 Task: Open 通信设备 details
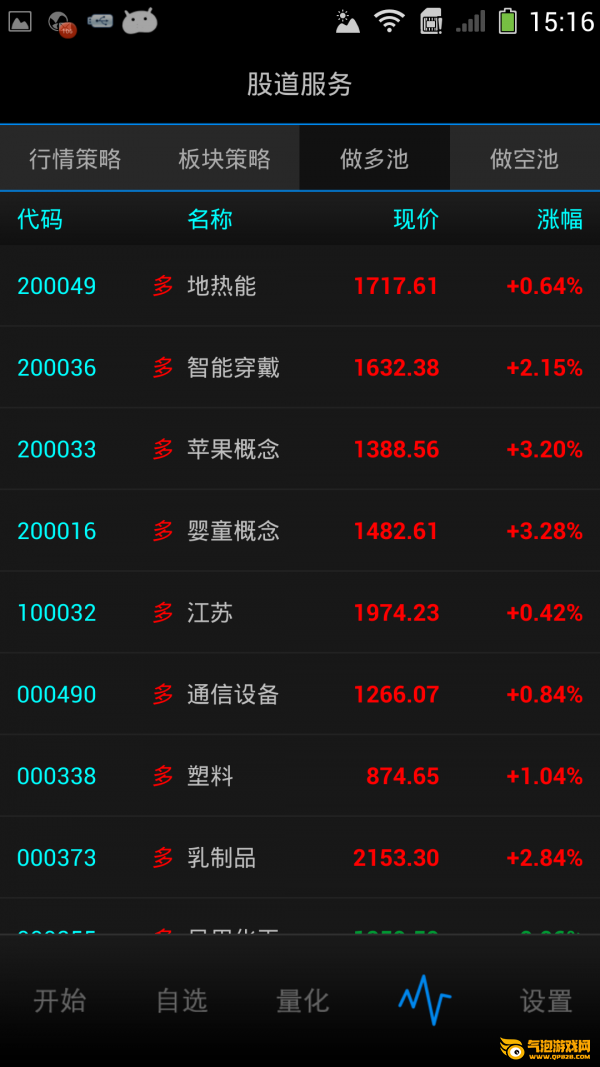coord(300,694)
